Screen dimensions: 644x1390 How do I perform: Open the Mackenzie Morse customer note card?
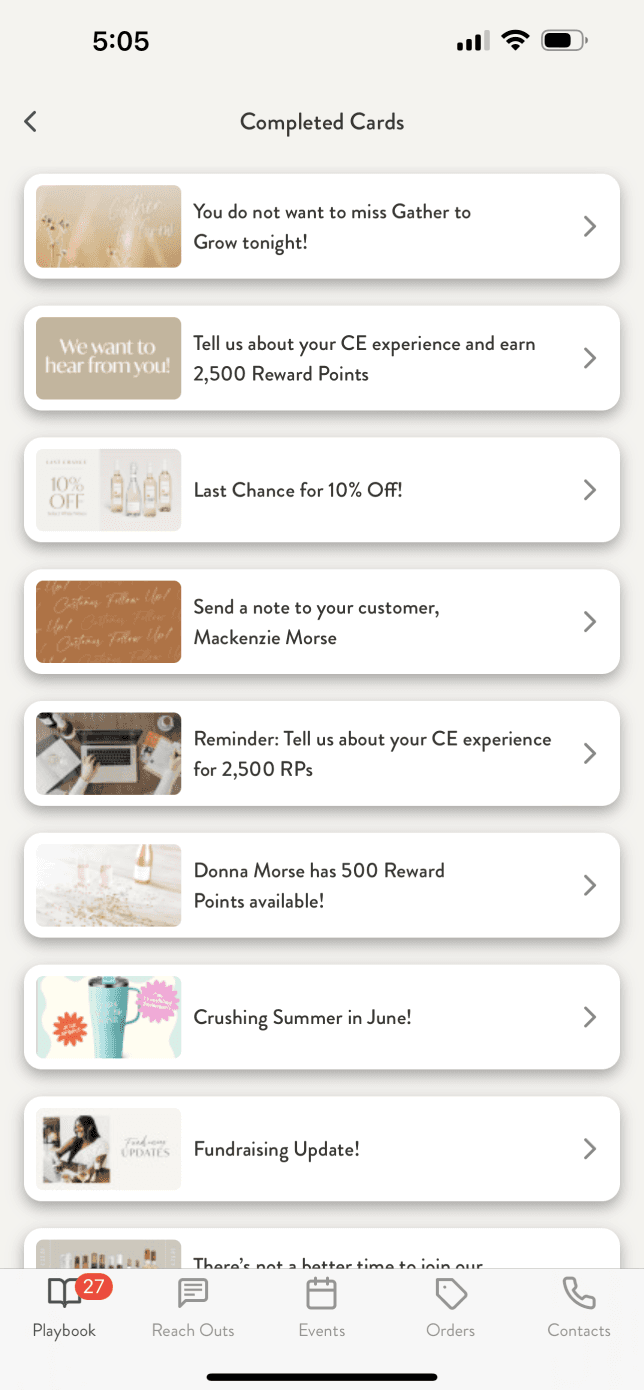tap(322, 622)
